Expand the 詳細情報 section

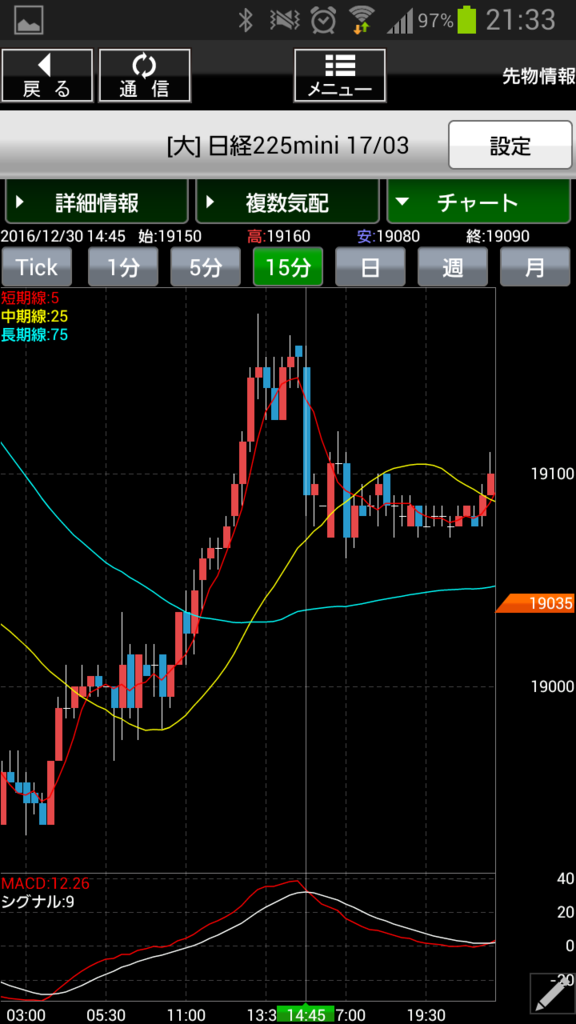97,202
